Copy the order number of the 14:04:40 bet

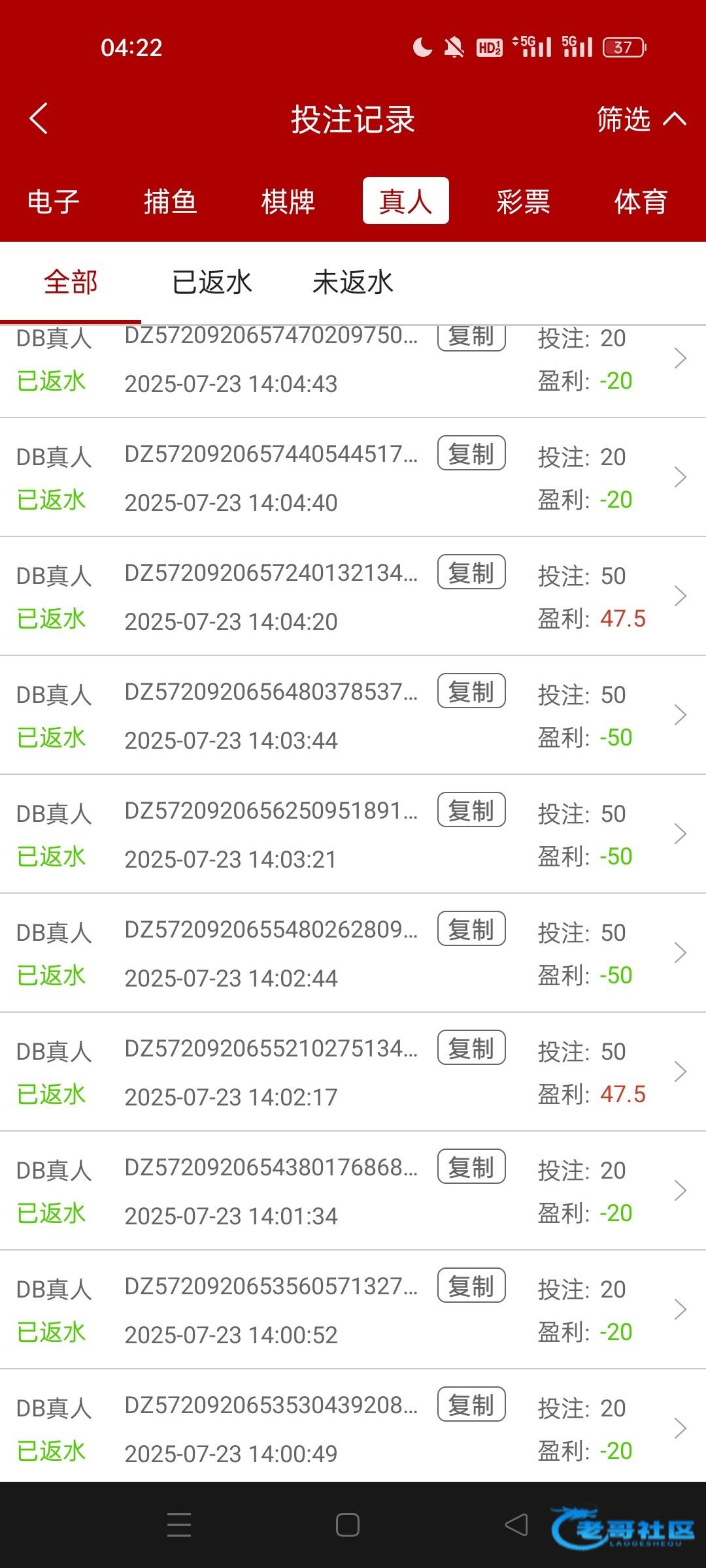pyautogui.click(x=471, y=453)
